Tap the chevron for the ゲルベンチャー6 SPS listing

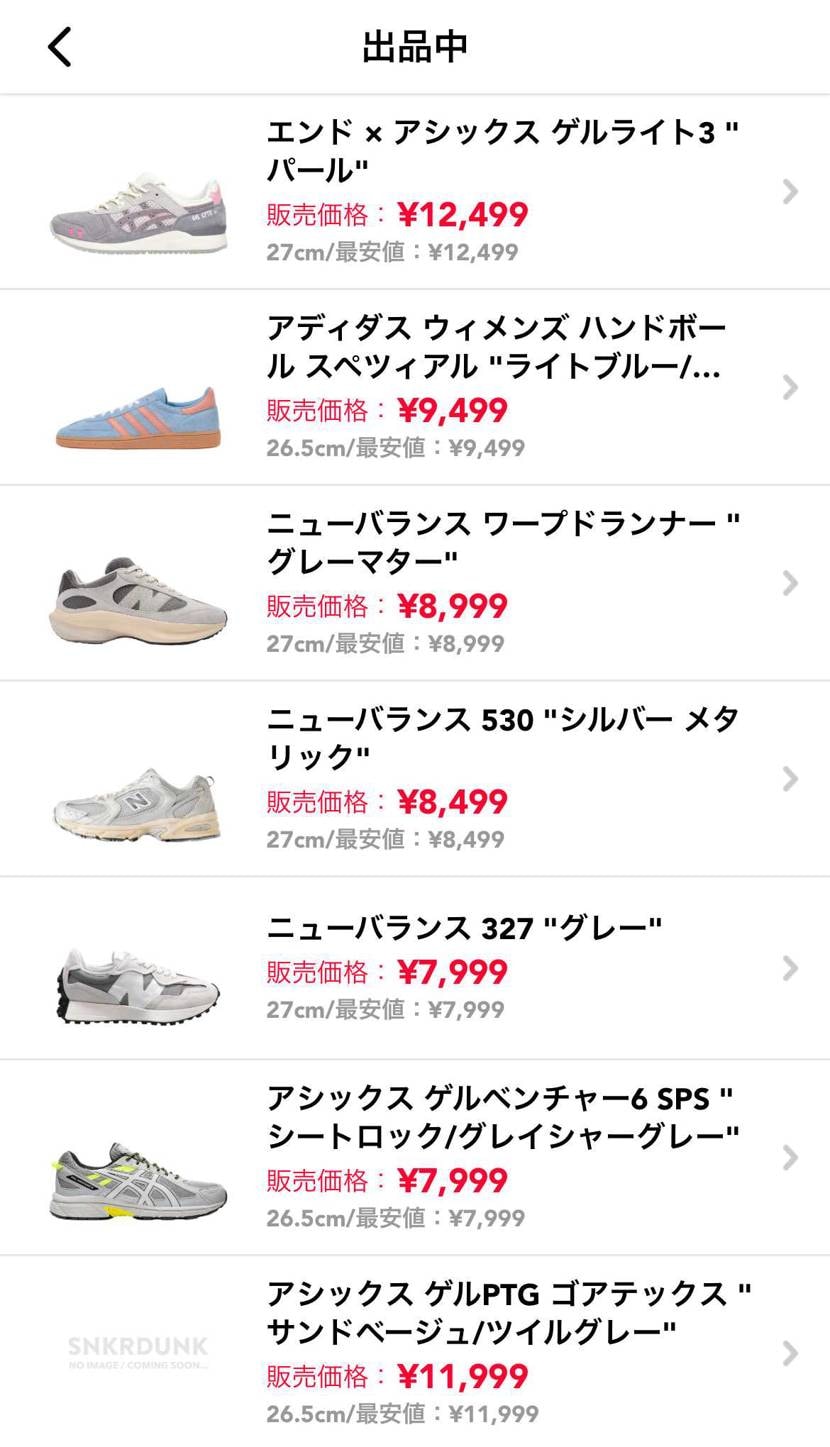pos(789,1158)
